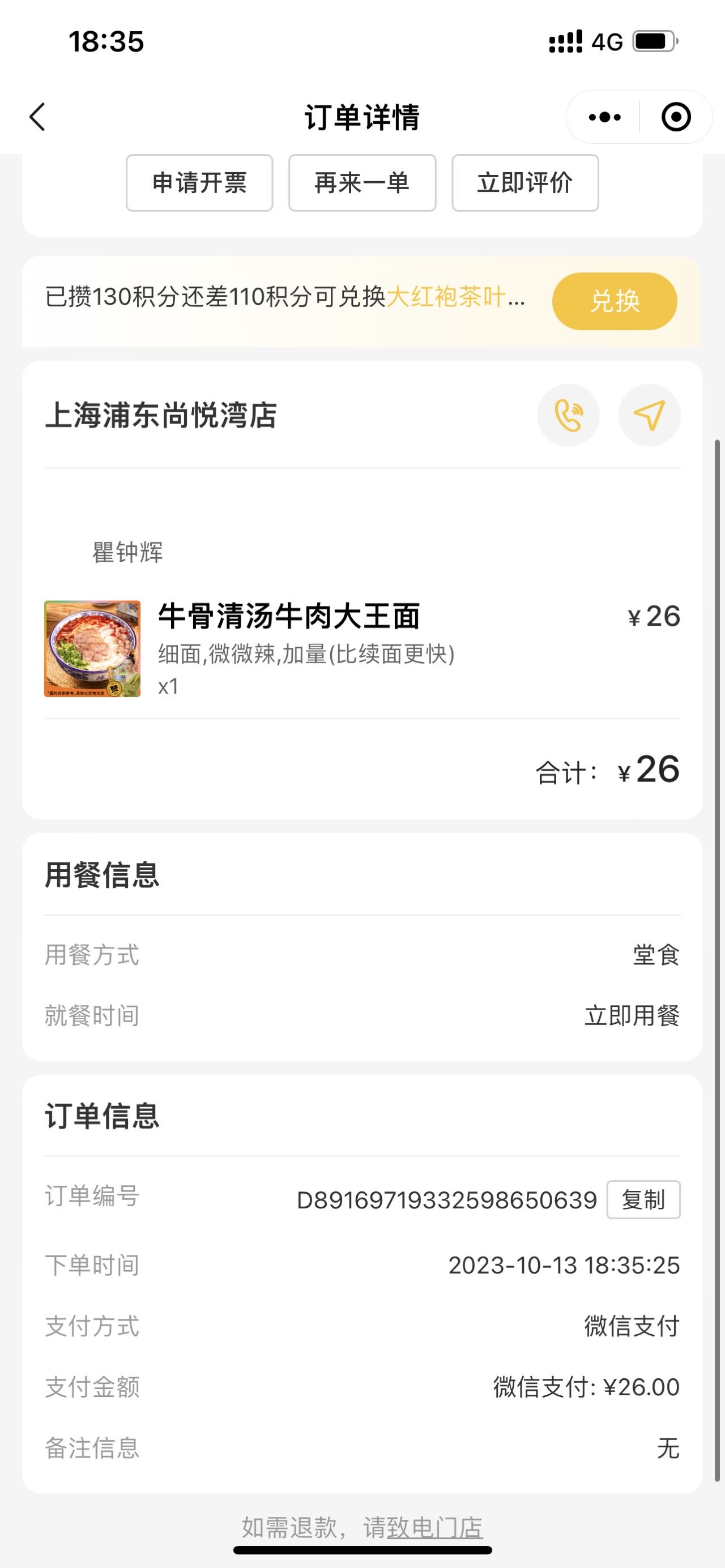Call the store via phone icon
725x1568 pixels.
pyautogui.click(x=568, y=415)
